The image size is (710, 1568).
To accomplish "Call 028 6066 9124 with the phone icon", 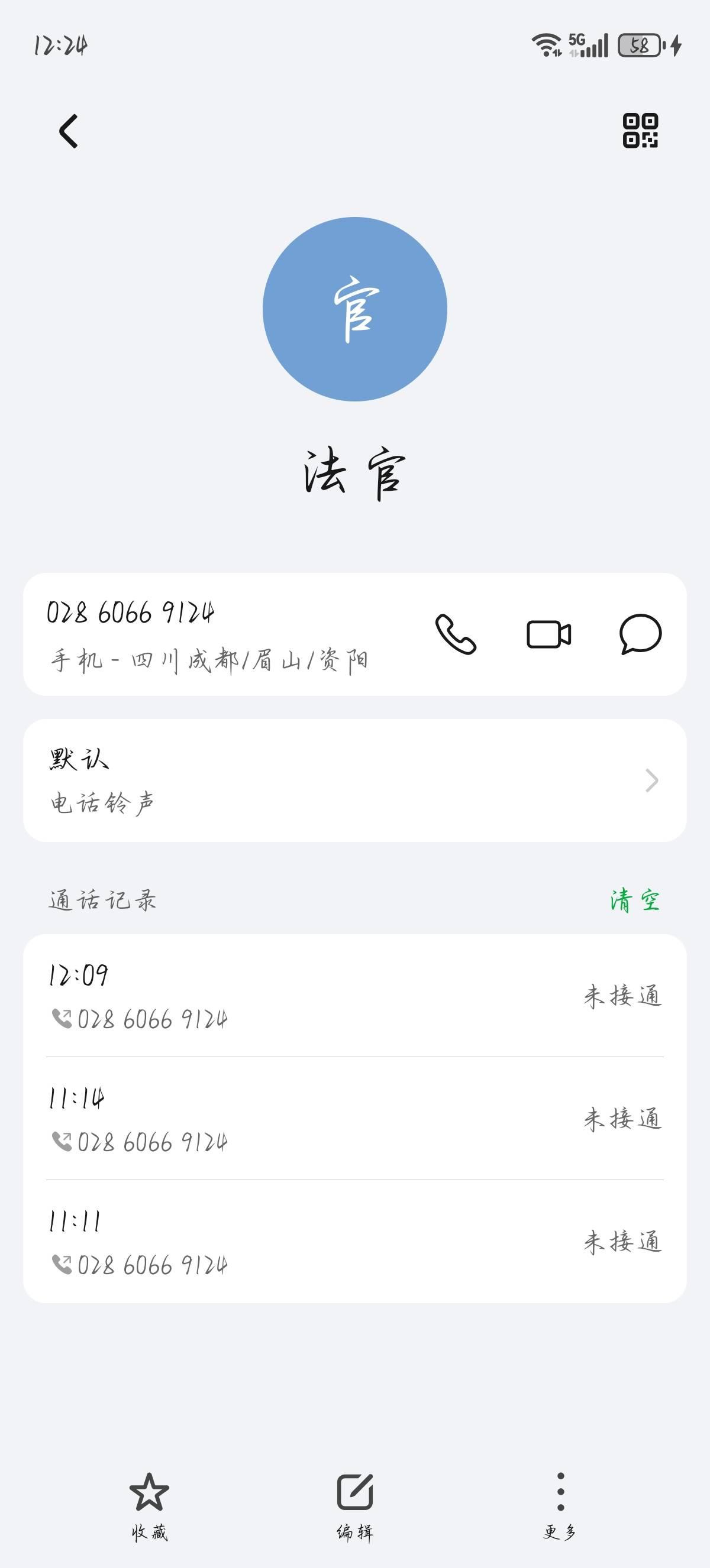I will pos(456,634).
